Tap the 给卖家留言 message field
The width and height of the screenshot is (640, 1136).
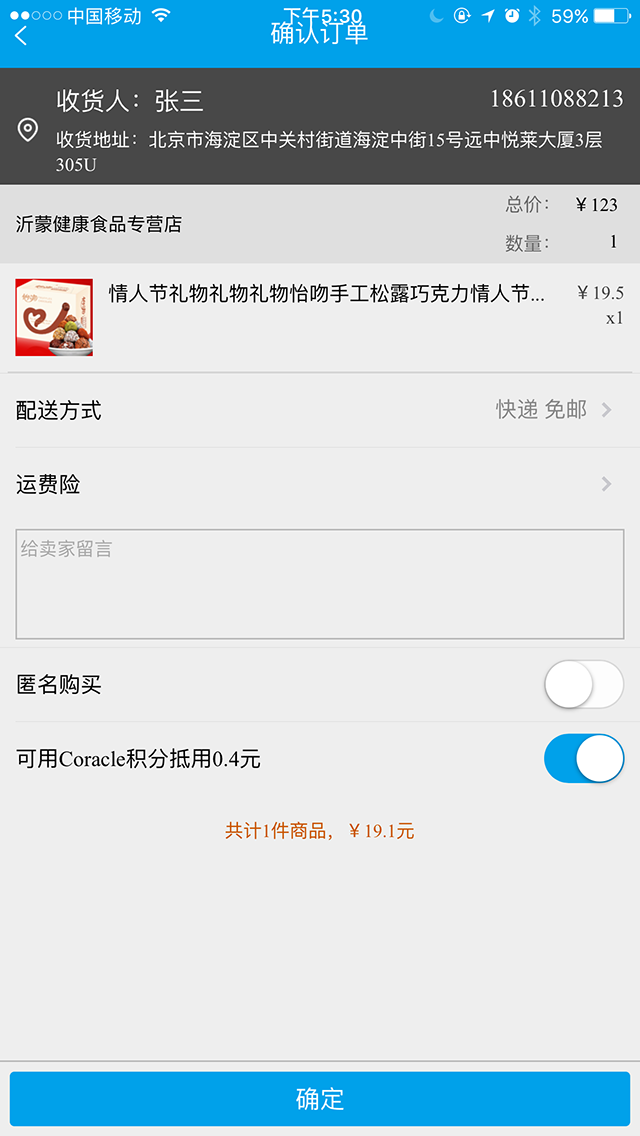click(320, 584)
